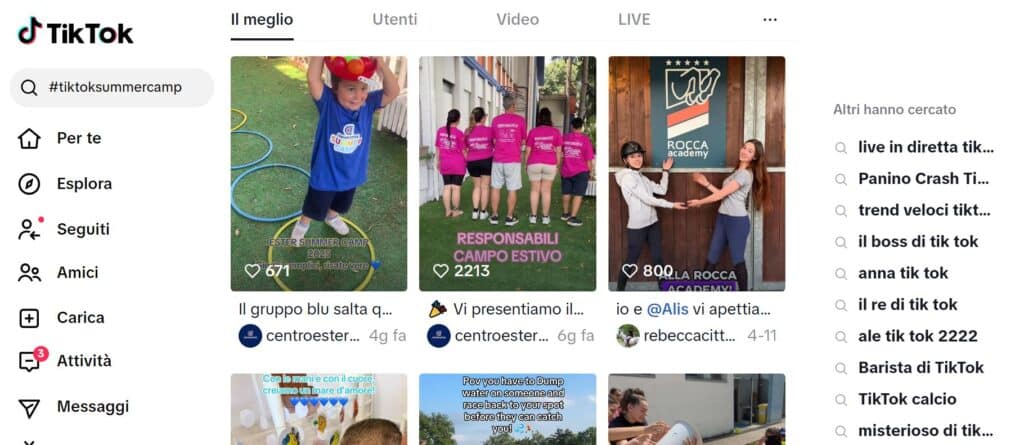This screenshot has height=445, width=1024.
Task: Search suggestion 'Barista di TikTok'
Action: pos(920,367)
